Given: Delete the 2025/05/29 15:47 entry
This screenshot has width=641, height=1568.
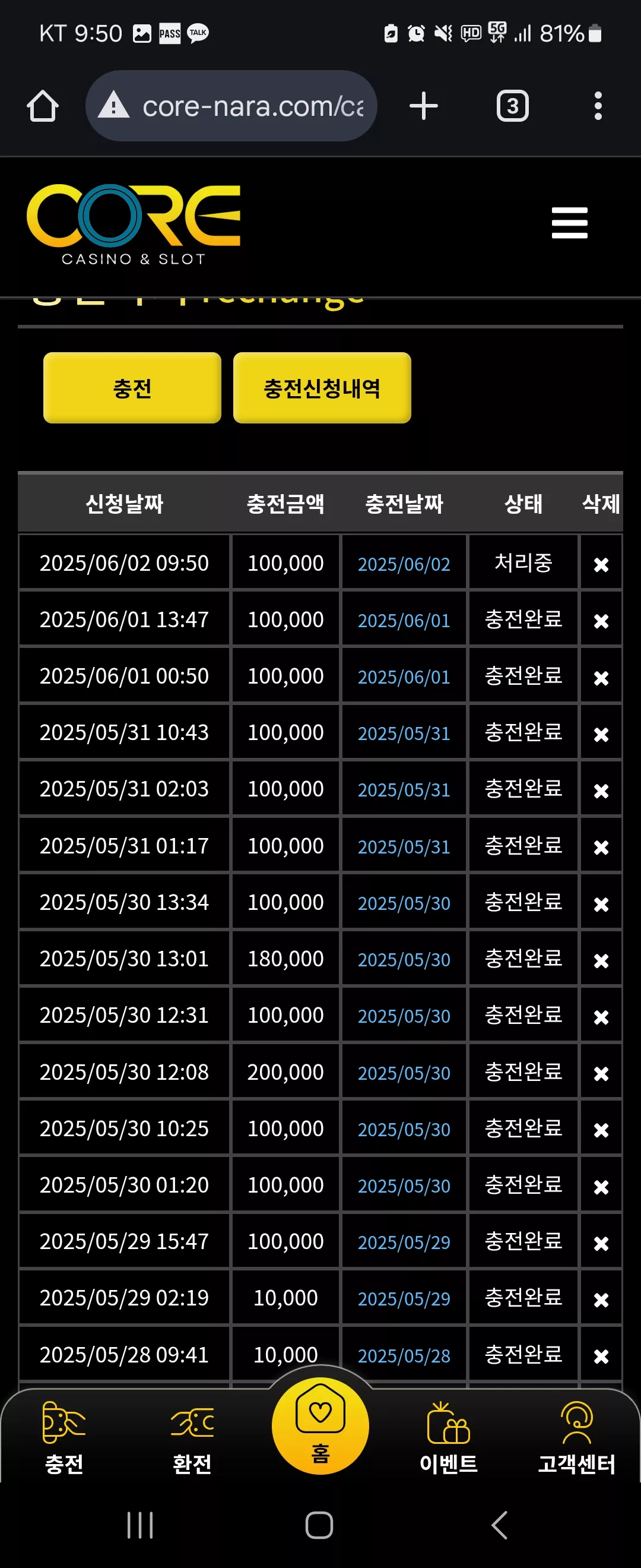Looking at the screenshot, I should (601, 1243).
